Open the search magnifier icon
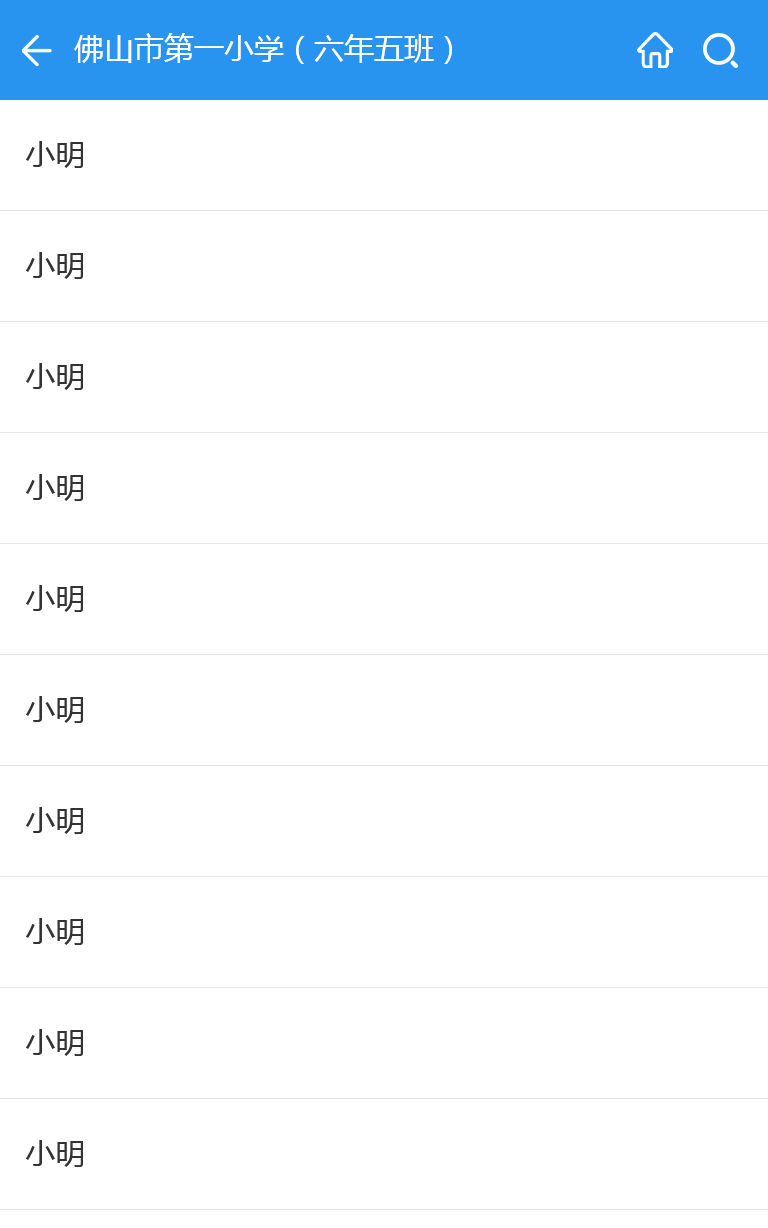Screen dimensions: 768x1228 [720, 50]
